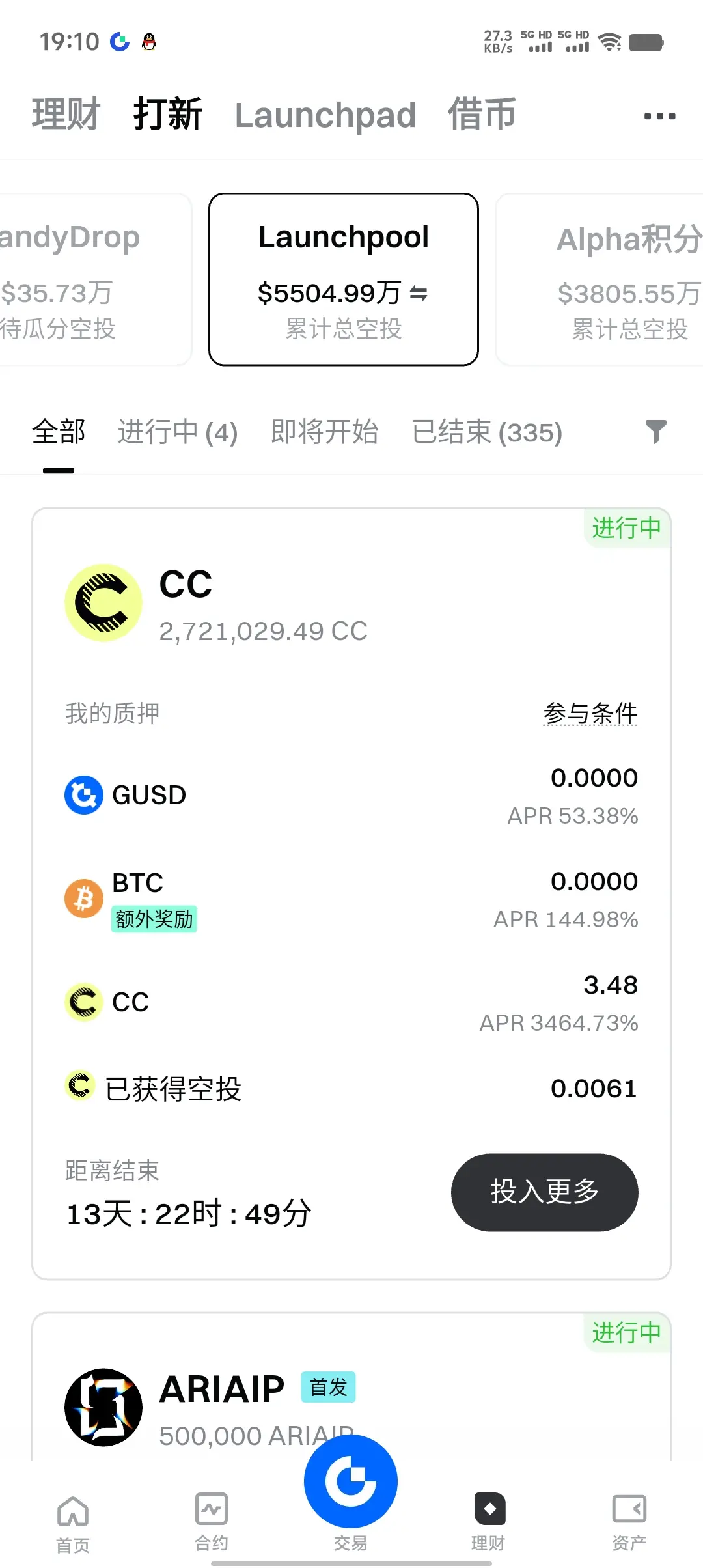This screenshot has width=703, height=1568.
Task: Open the filter funnel icon
Action: (655, 432)
